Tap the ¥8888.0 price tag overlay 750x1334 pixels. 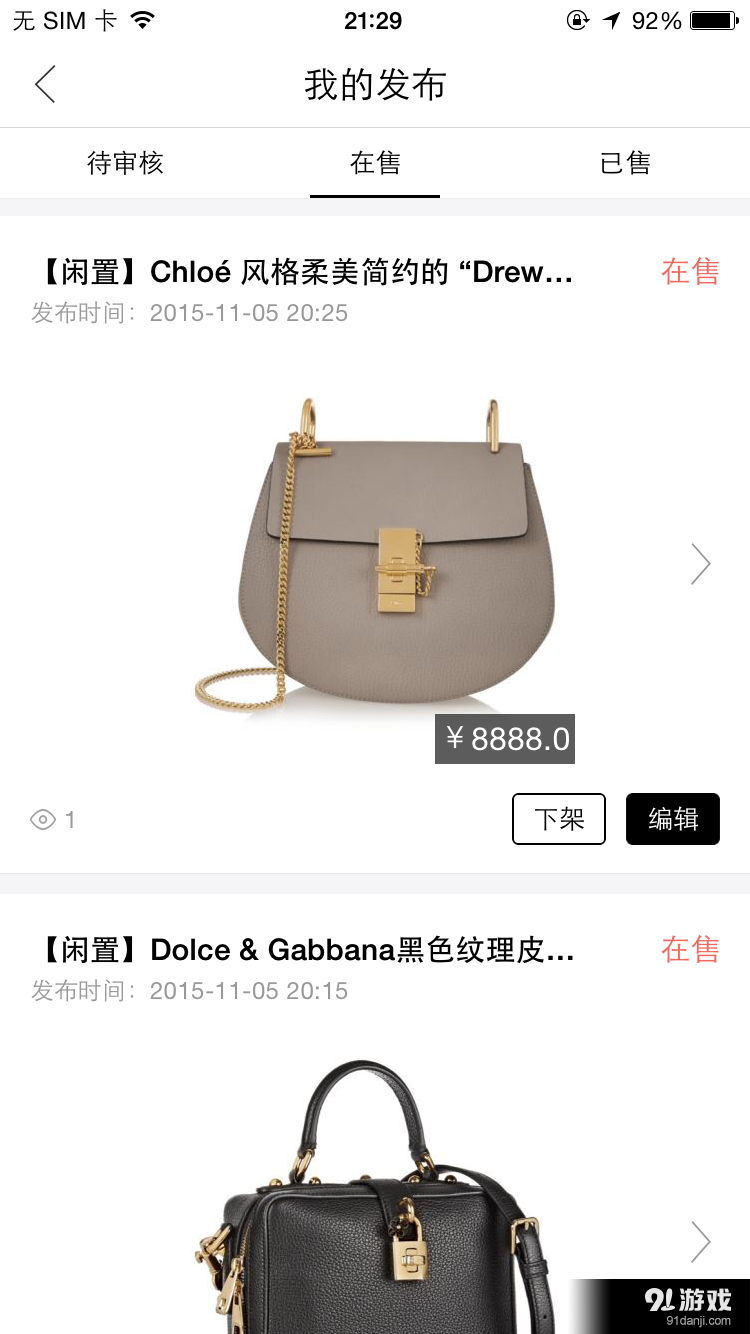tap(505, 739)
